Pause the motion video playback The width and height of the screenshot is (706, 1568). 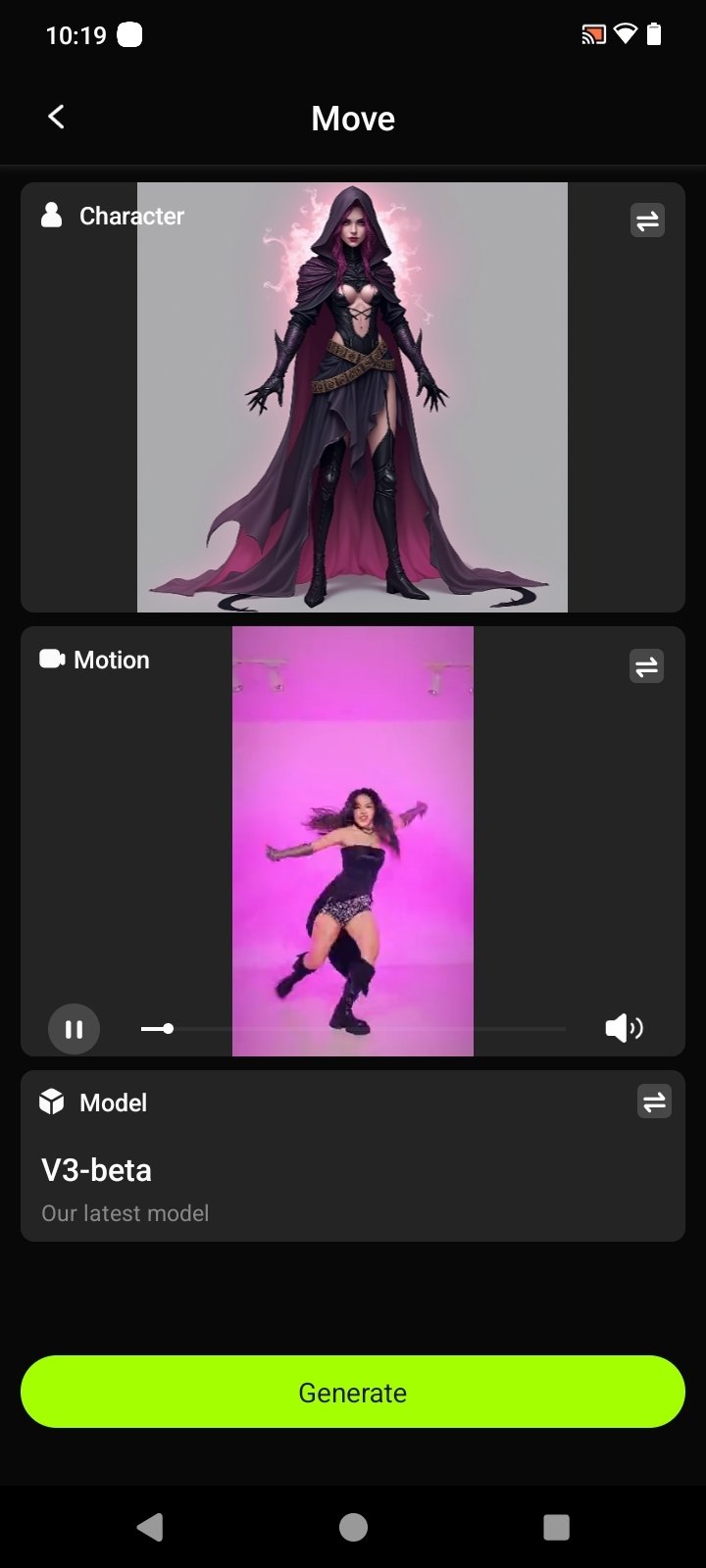coord(74,1029)
